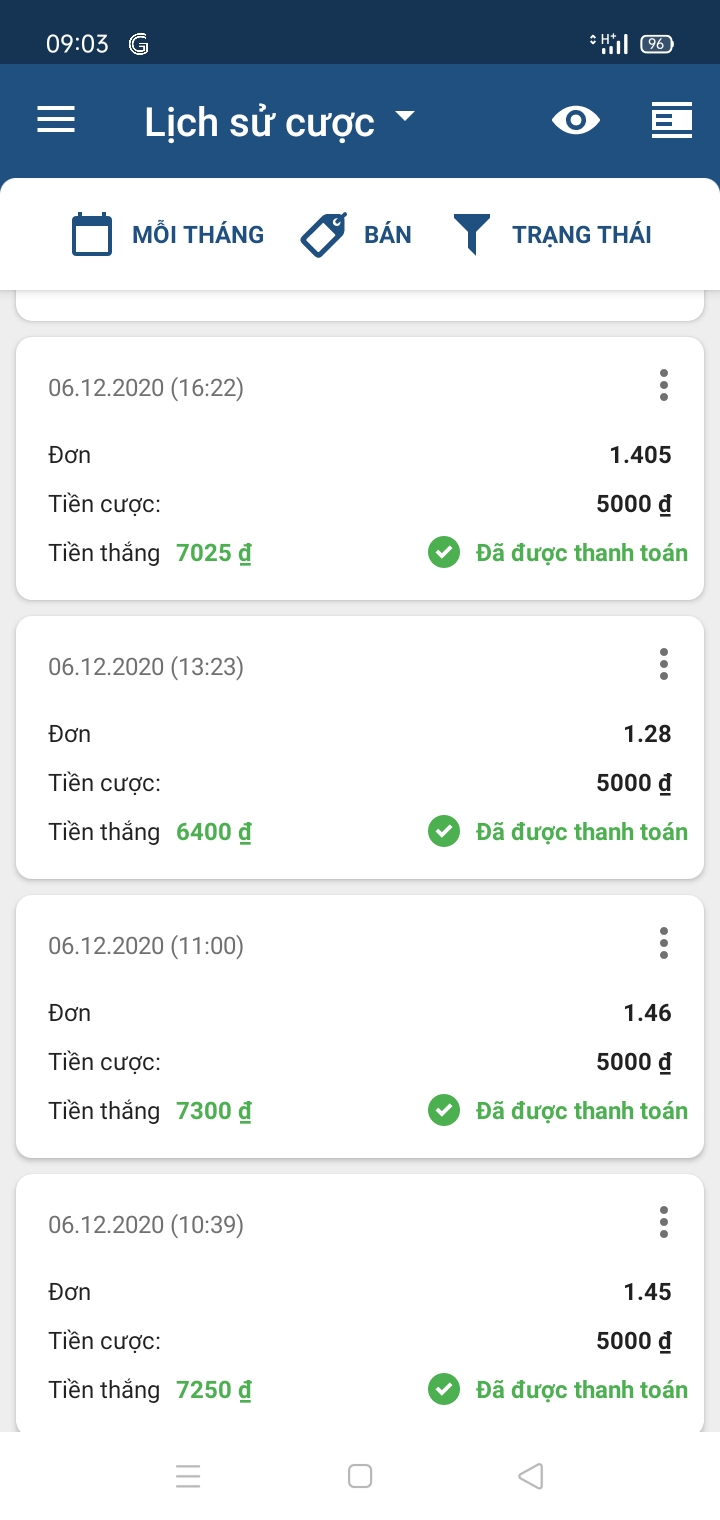Viewport: 720px width, 1520px height.
Task: Open the TRẠNG THÁI status filter
Action: click(x=552, y=235)
